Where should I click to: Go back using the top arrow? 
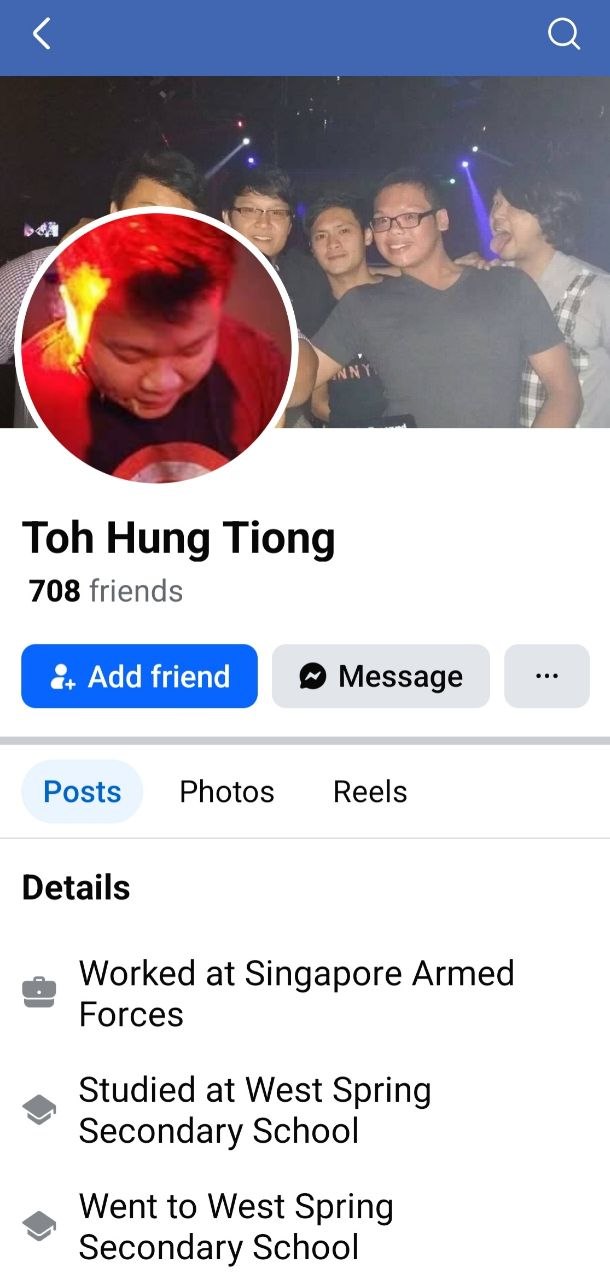tap(41, 35)
